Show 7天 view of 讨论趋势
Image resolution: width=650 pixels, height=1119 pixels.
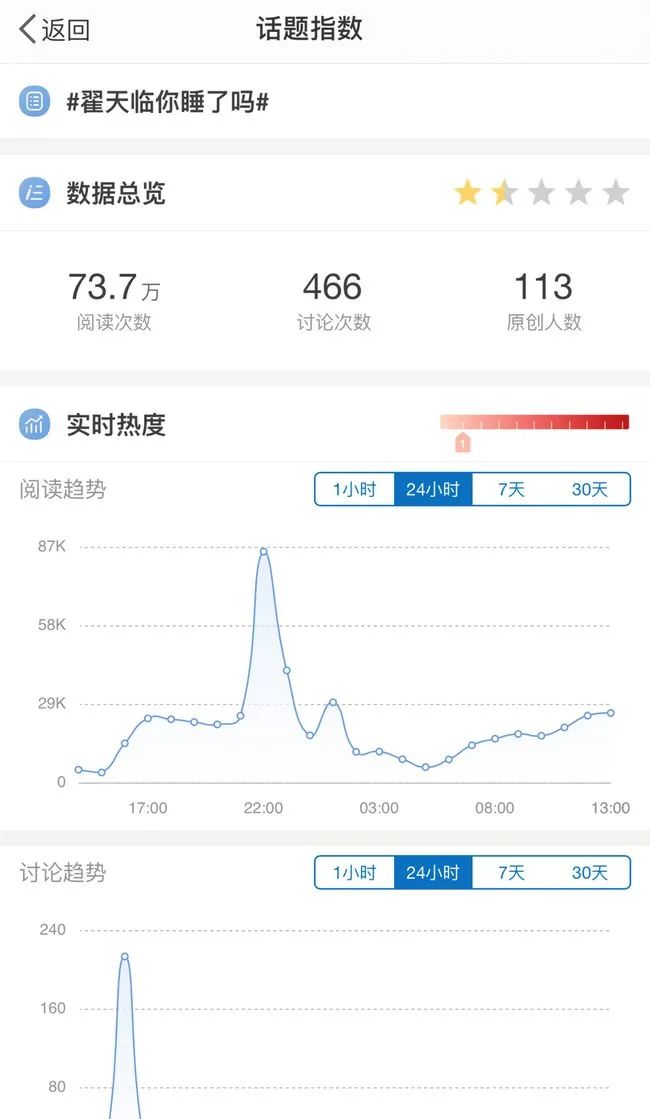click(511, 873)
